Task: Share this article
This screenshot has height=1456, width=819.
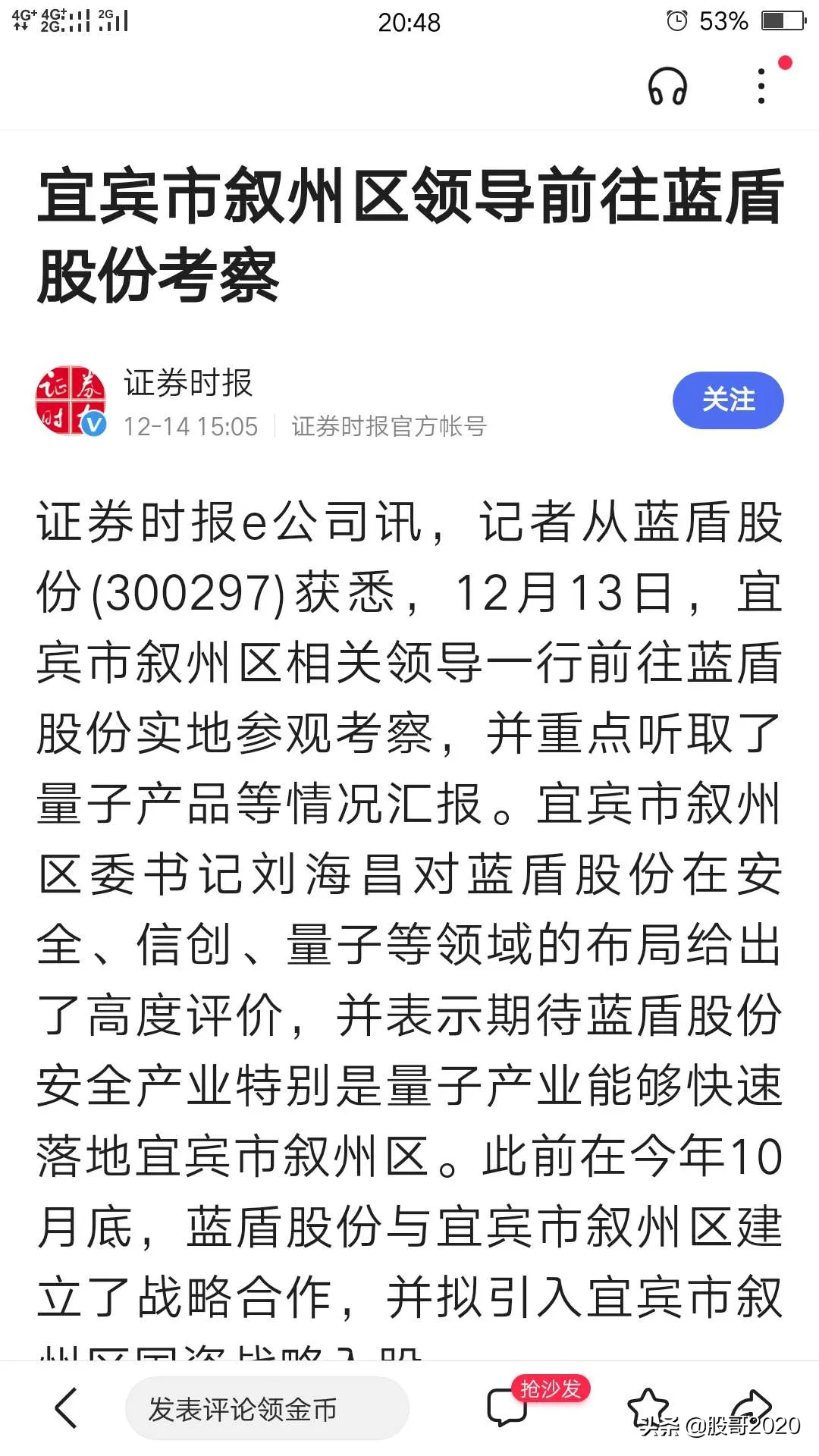Action: point(751,1404)
